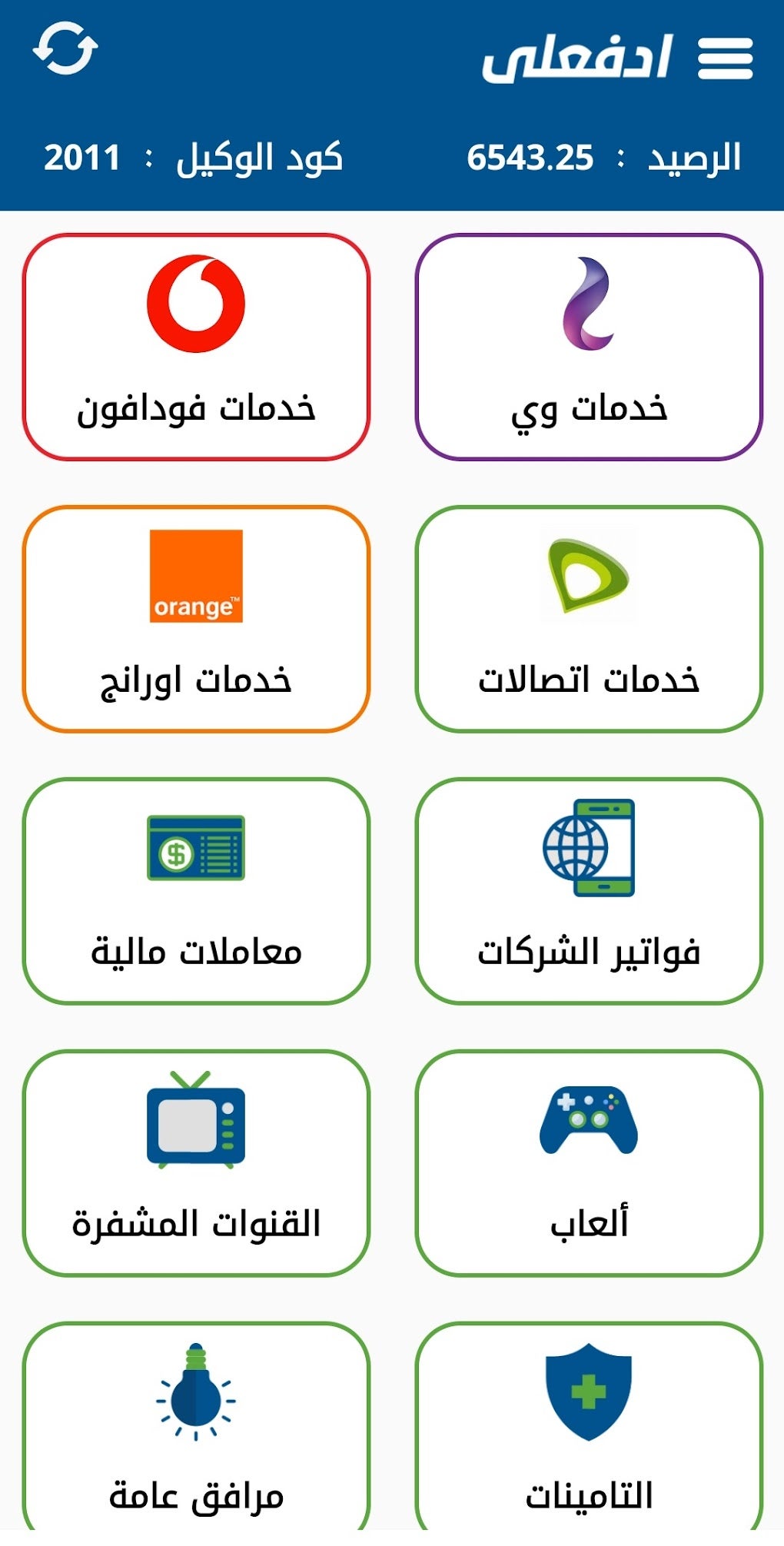Select public utilities (مرافق عامة)

coord(196,1430)
